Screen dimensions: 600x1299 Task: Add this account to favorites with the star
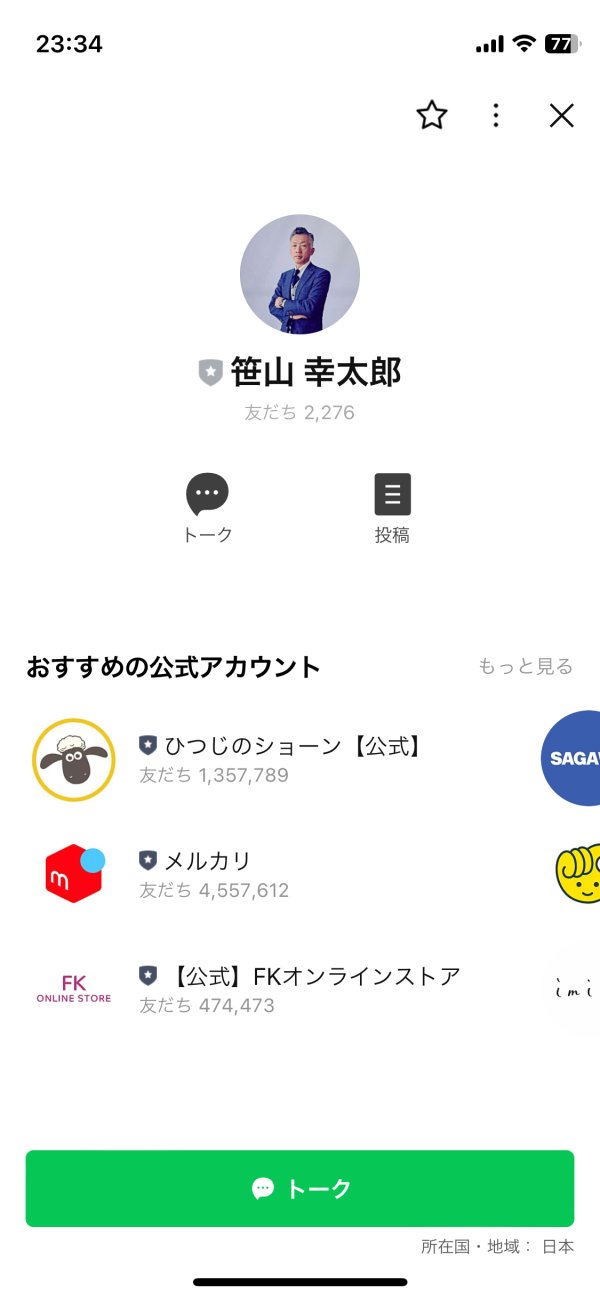point(432,116)
